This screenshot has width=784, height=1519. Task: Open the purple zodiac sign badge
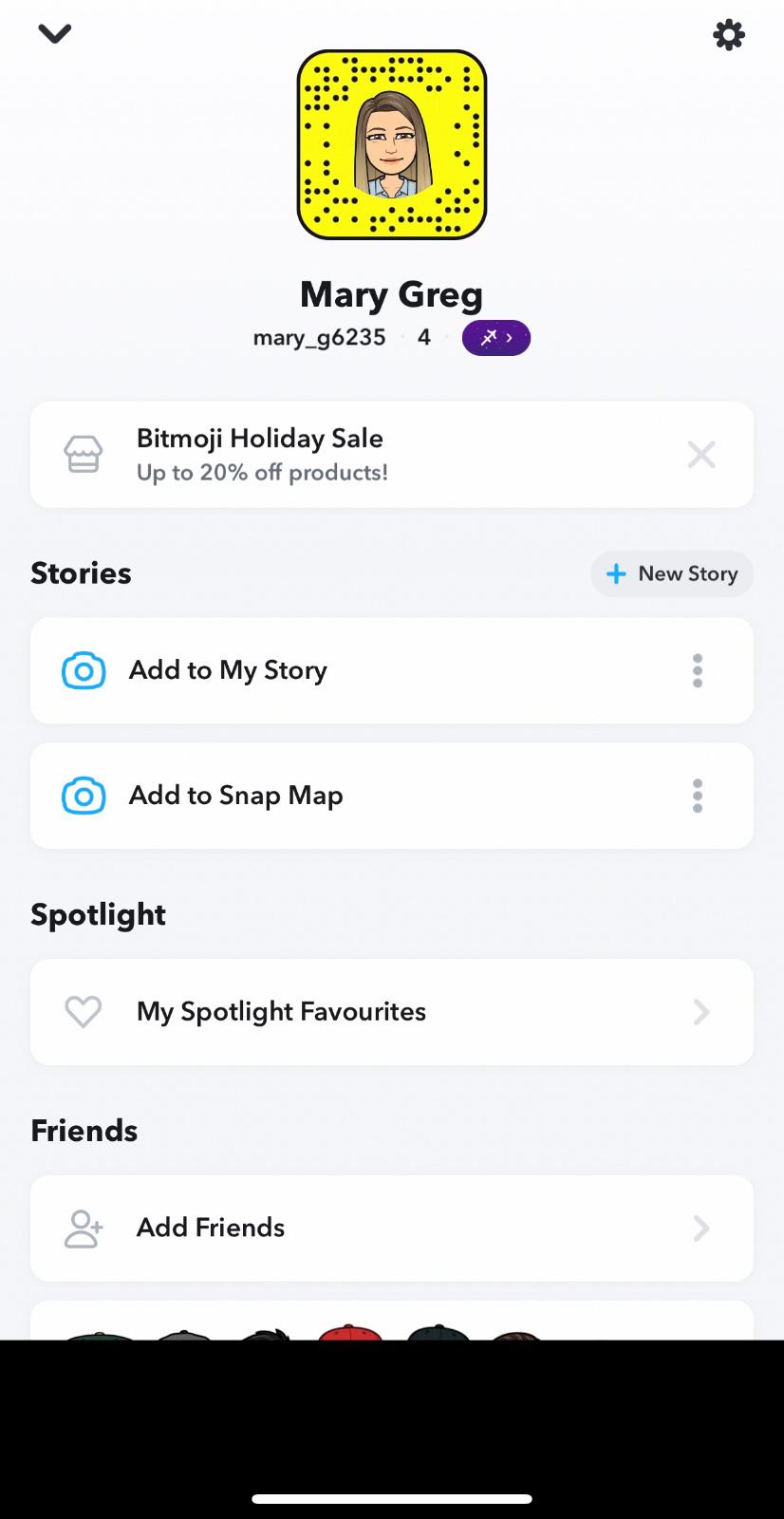[x=495, y=338]
